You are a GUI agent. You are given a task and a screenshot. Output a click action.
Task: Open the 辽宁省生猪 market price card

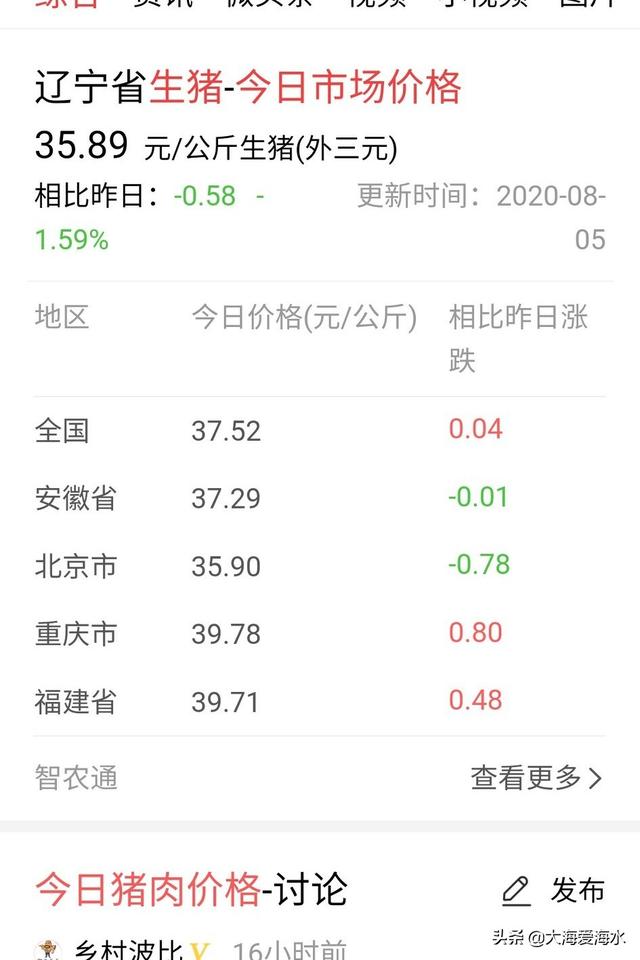pyautogui.click(x=248, y=89)
